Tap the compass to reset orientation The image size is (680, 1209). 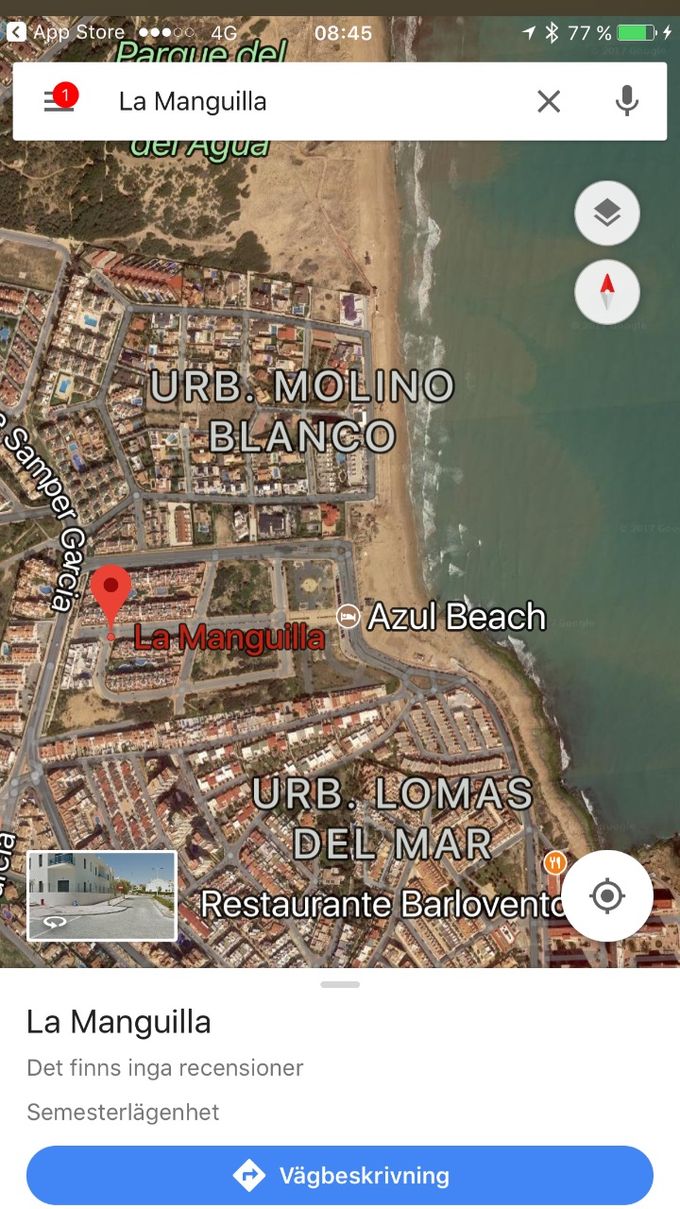(x=607, y=293)
